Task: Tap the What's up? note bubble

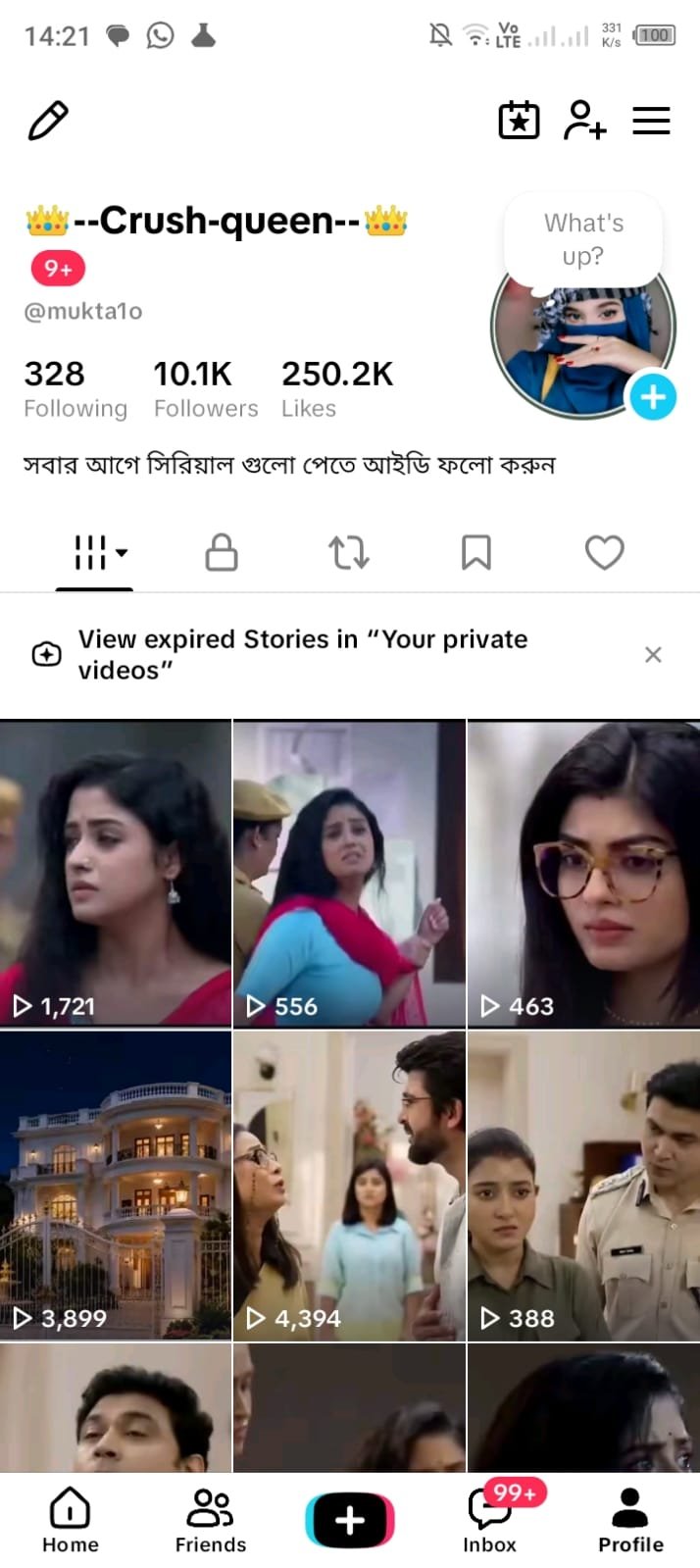Action: pos(583,239)
